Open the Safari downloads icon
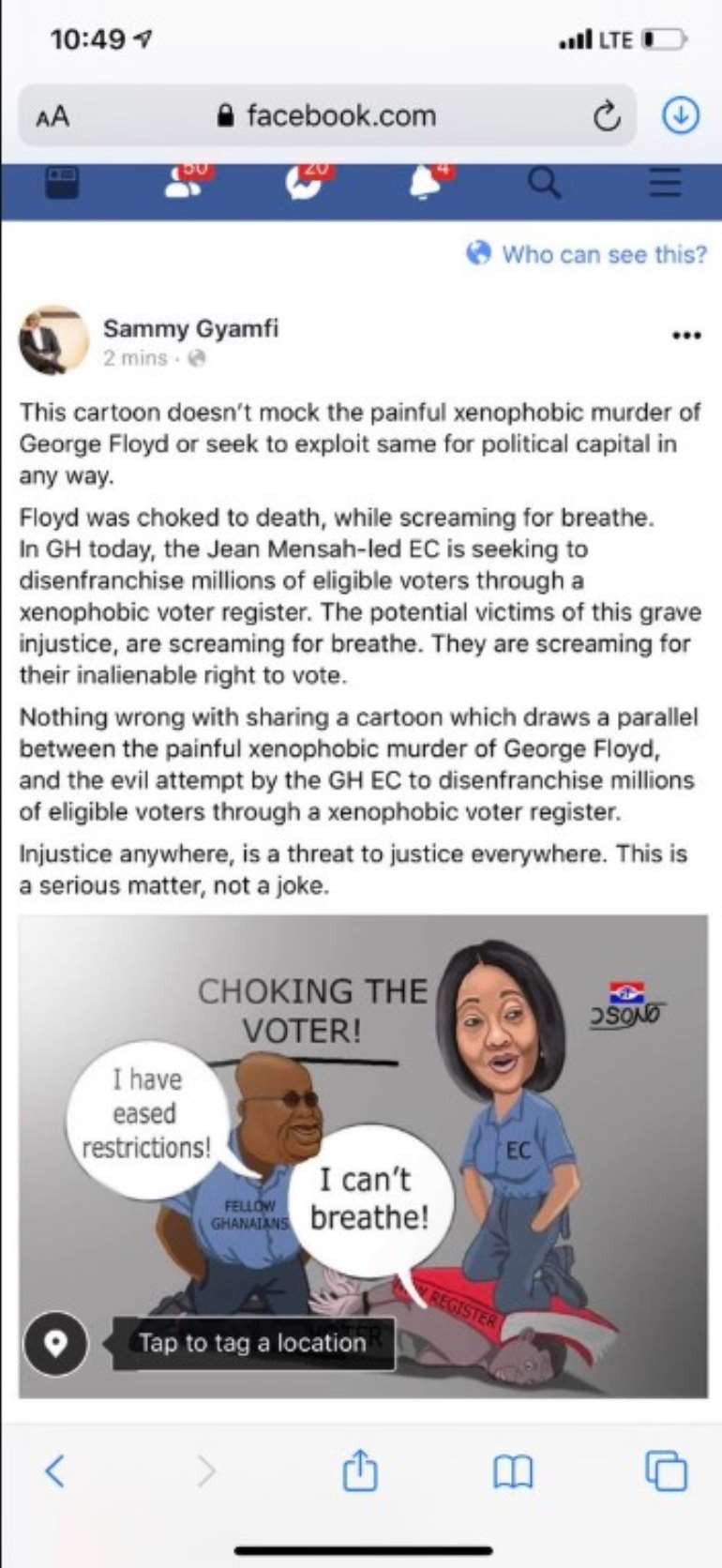This screenshot has height=1568, width=722. point(680,116)
